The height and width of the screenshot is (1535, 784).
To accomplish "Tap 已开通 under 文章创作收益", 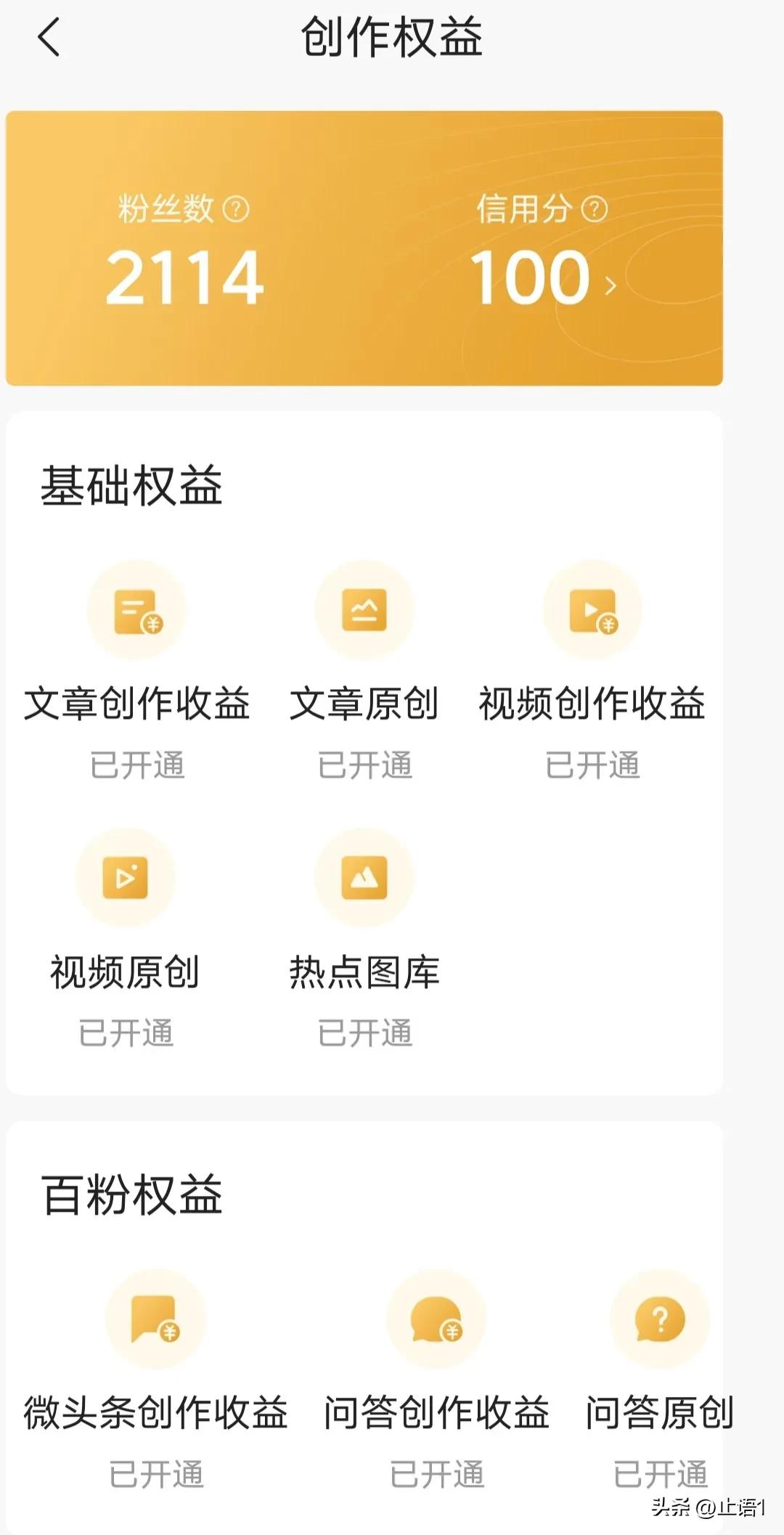I will (x=138, y=764).
